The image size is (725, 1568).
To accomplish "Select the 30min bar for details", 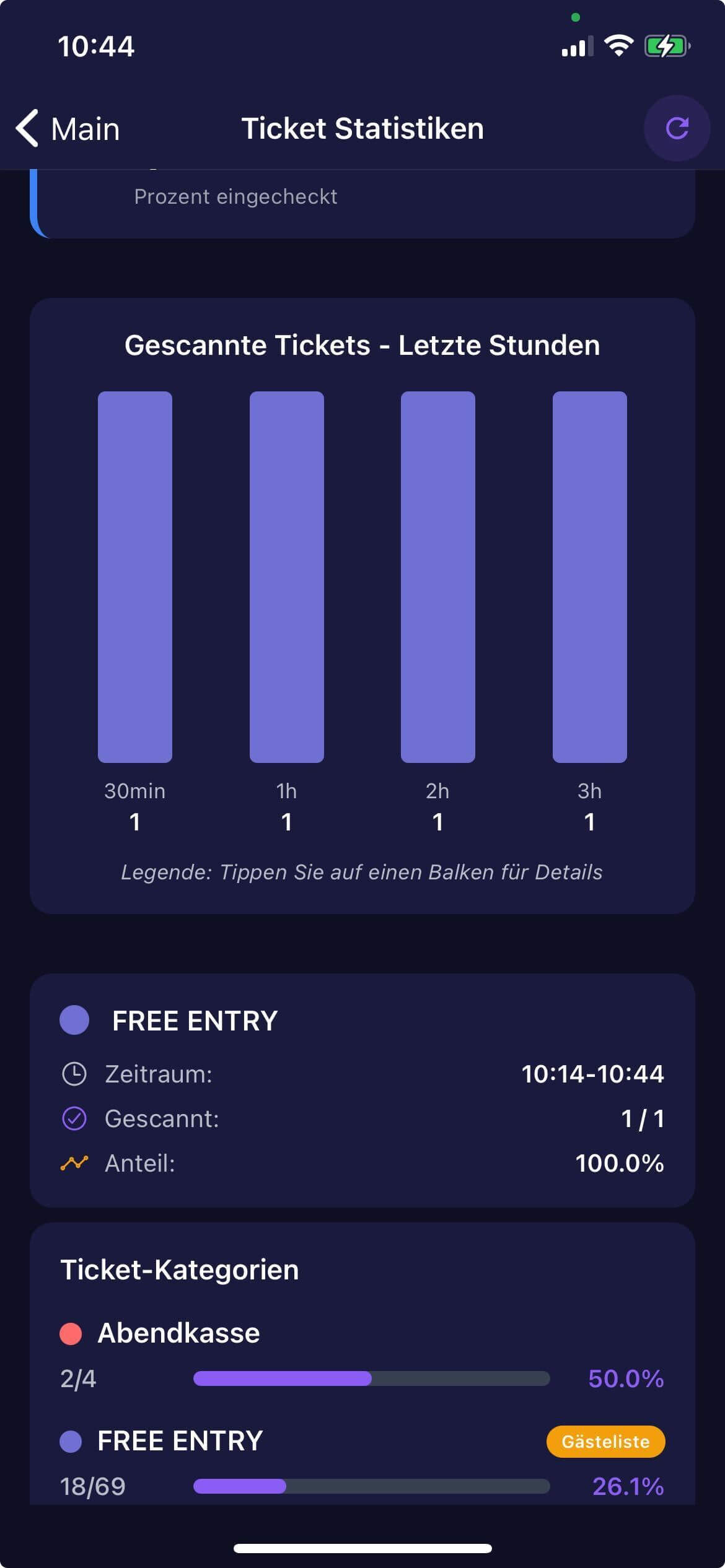I will click(135, 577).
